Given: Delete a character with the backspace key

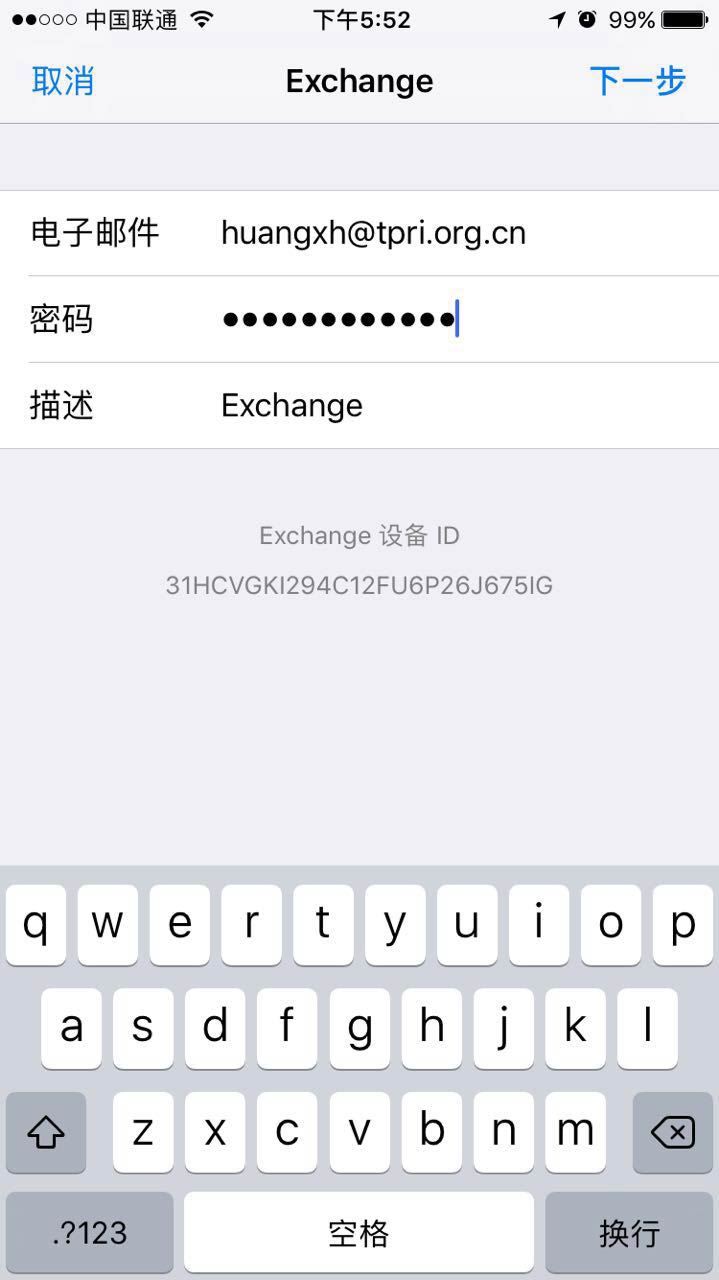Looking at the screenshot, I should (672, 1132).
